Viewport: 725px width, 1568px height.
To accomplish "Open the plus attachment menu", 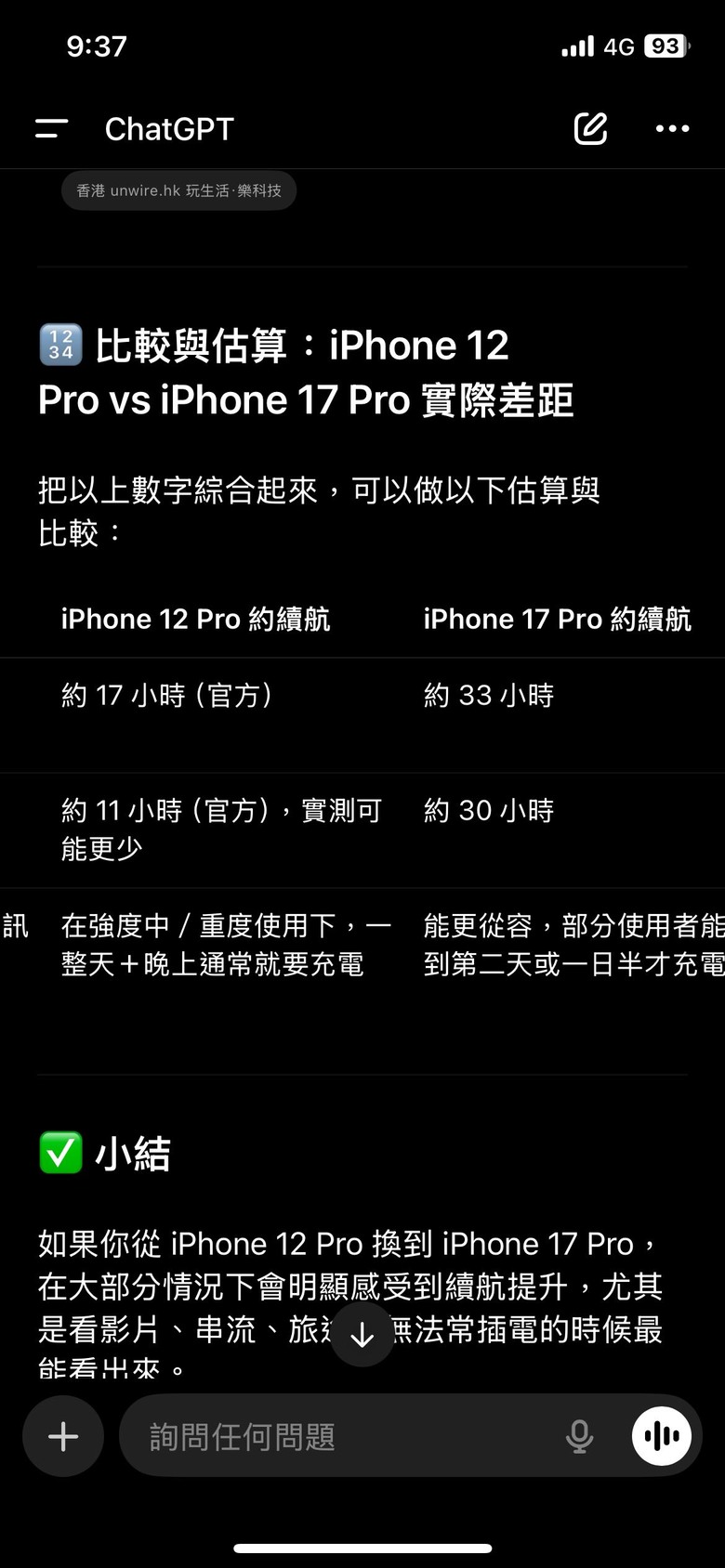I will pos(63,1436).
